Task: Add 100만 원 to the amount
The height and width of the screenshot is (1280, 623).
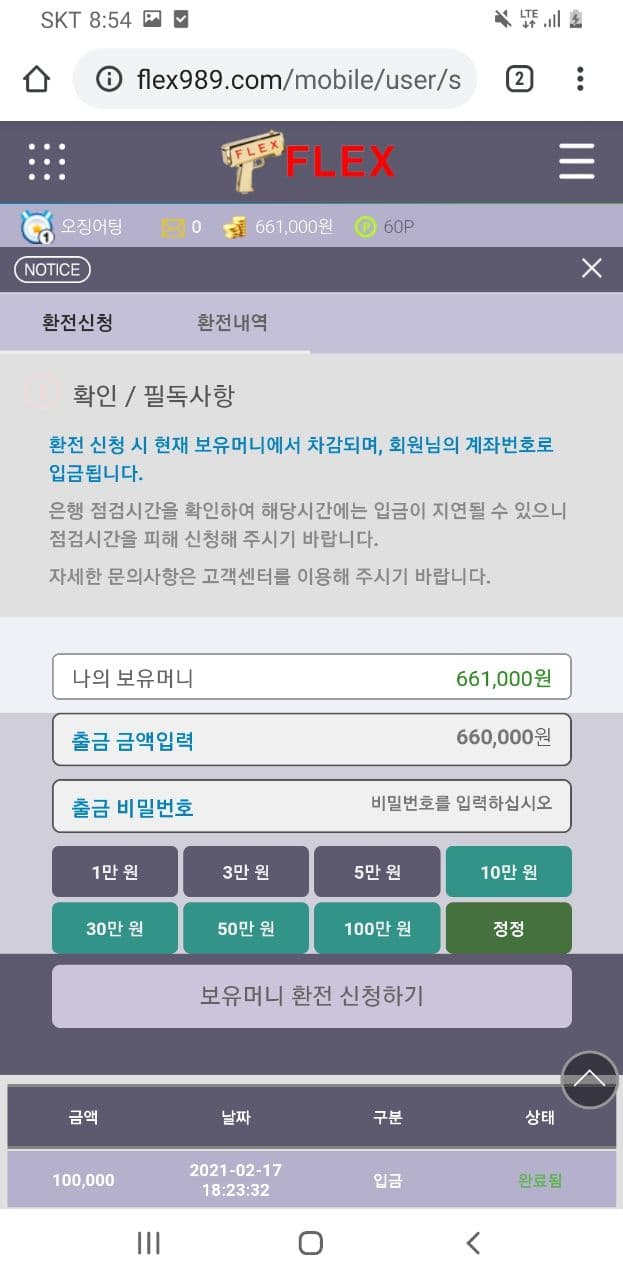Action: pos(377,928)
